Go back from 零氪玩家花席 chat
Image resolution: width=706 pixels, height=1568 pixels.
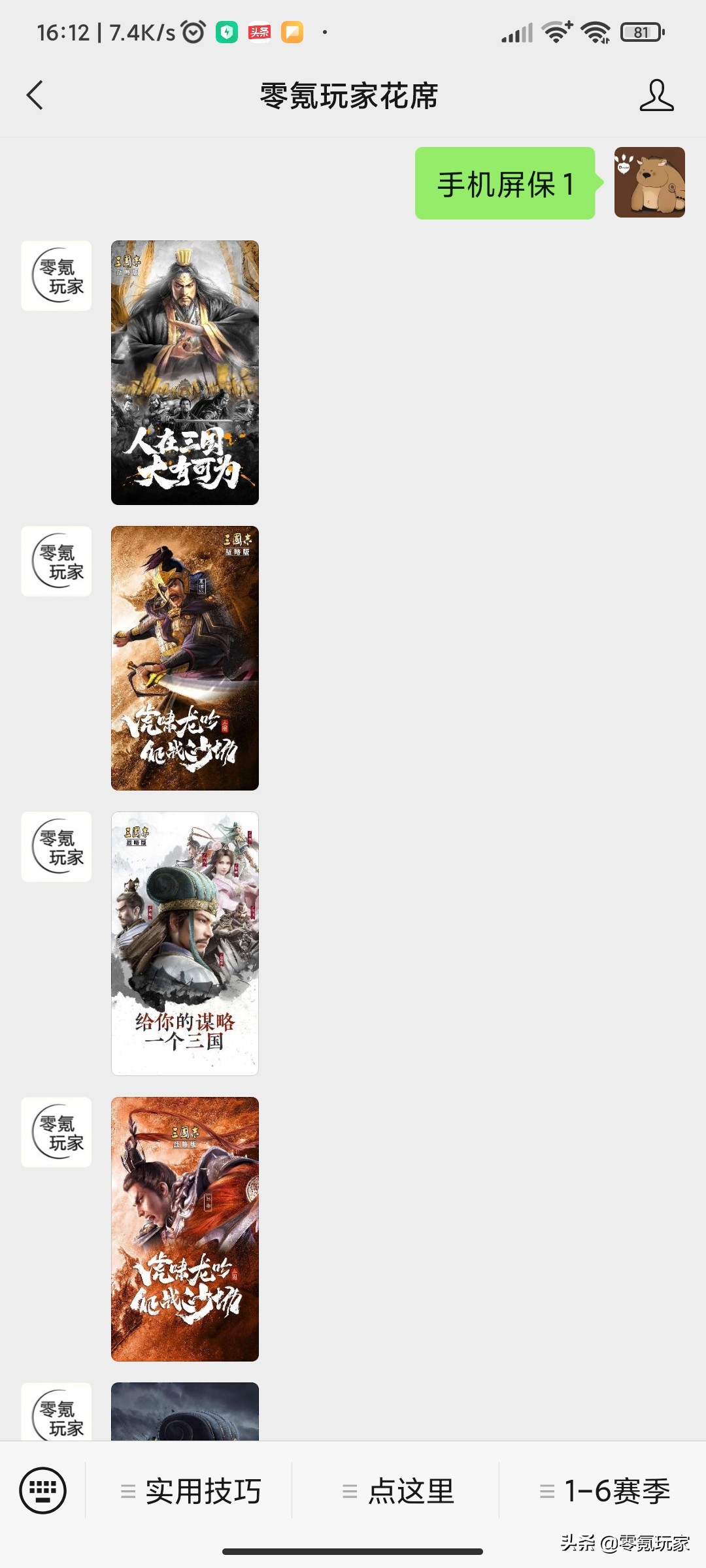35,95
